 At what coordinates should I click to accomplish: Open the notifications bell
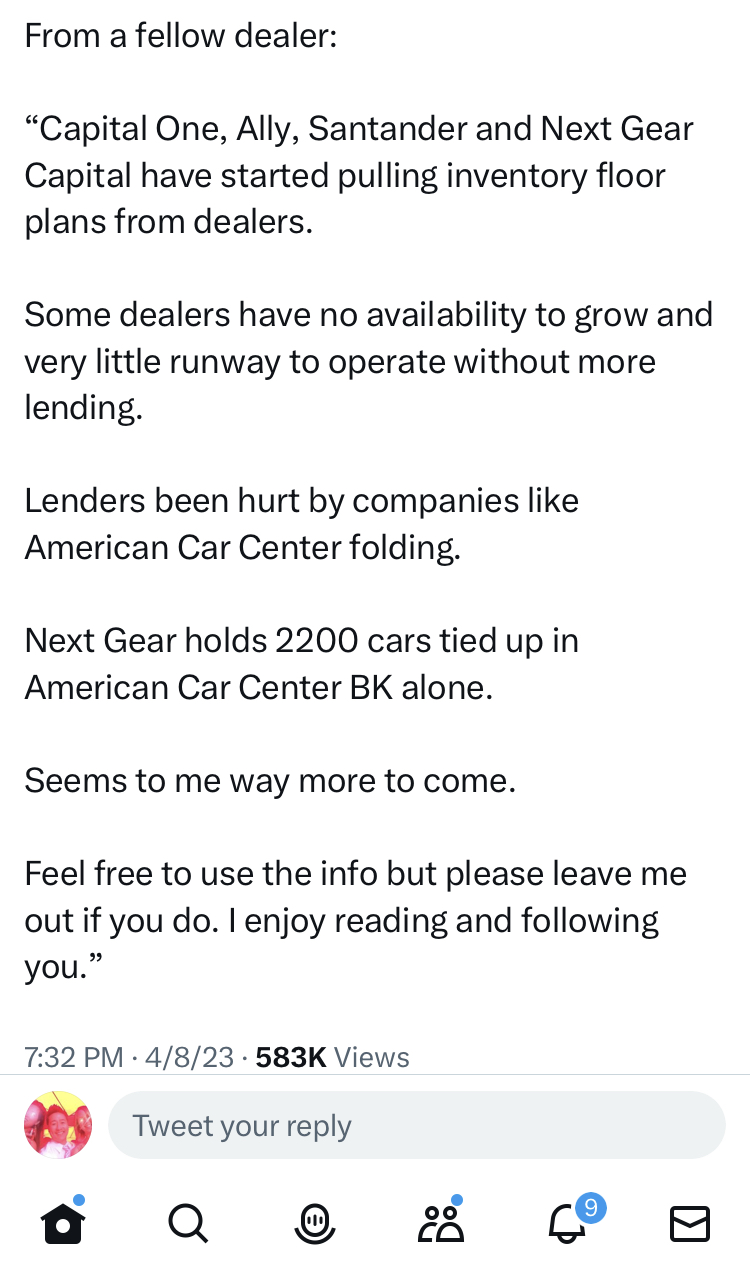[568, 1222]
